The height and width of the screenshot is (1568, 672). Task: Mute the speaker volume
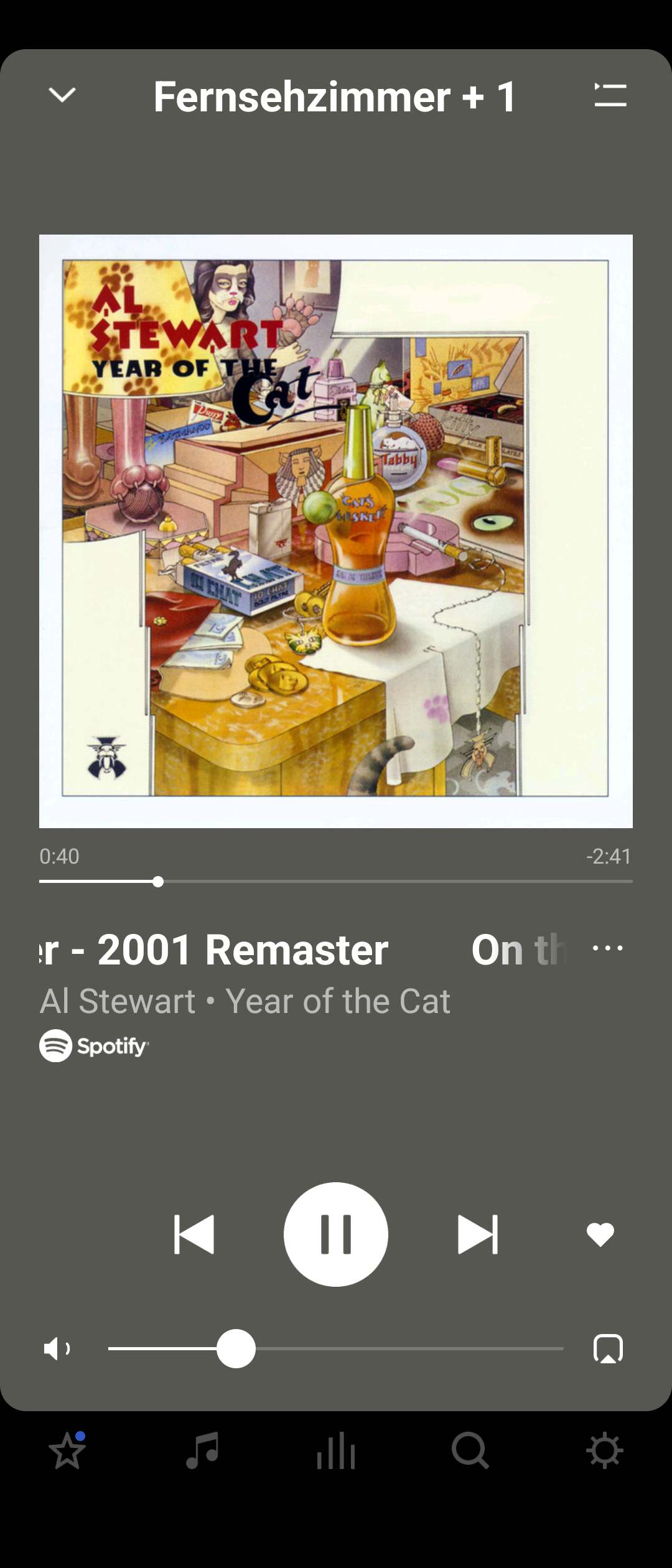[57, 1348]
